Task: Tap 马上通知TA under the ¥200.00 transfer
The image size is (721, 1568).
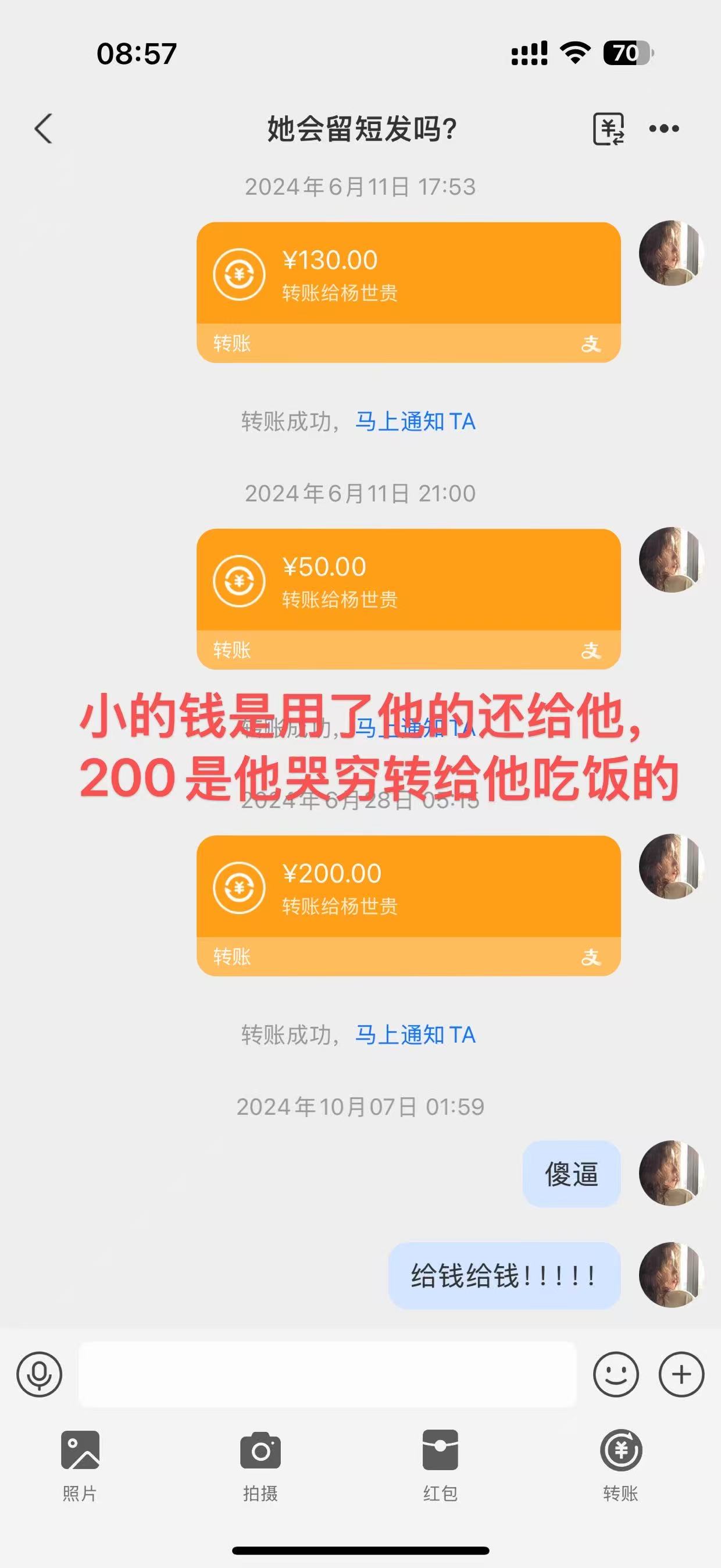Action: pos(415,1035)
